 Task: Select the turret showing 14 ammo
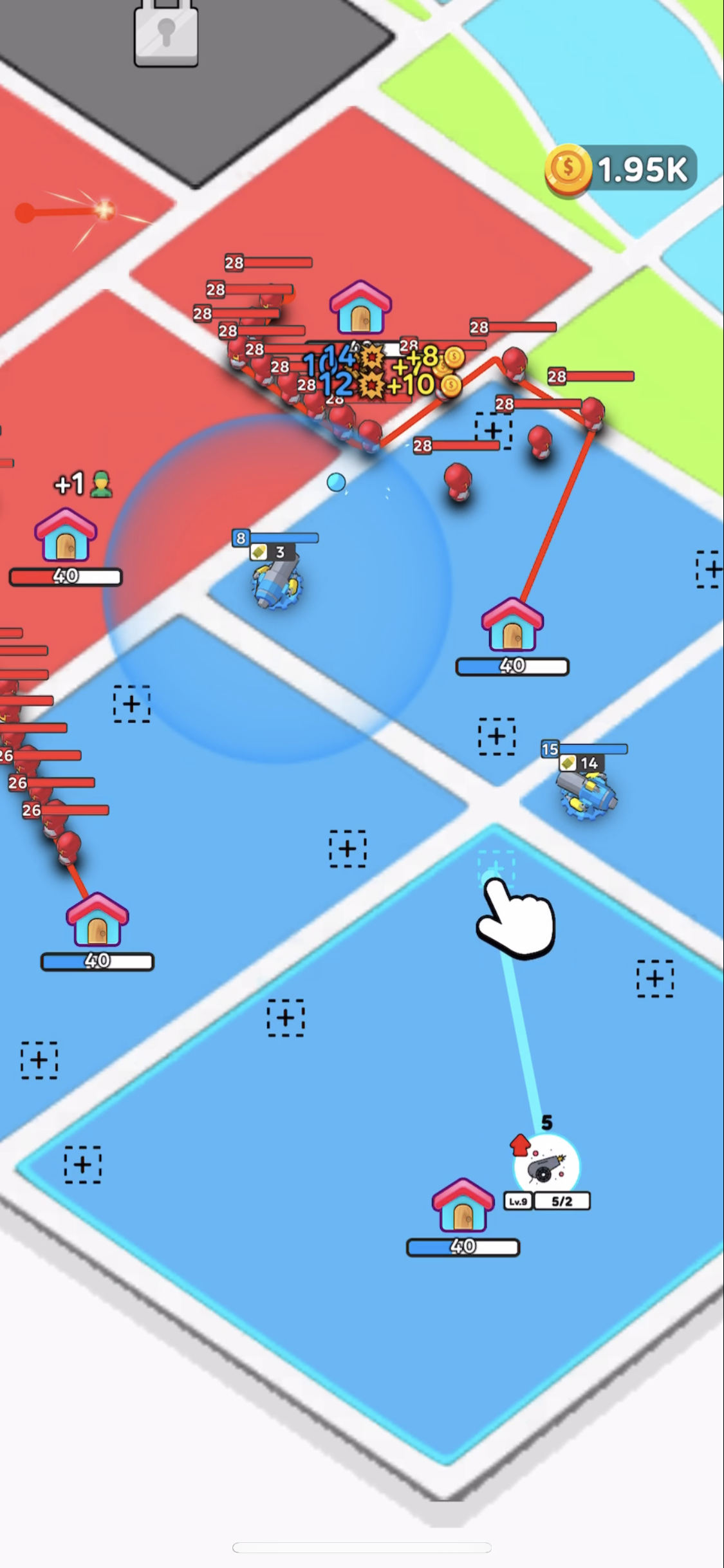point(586,794)
